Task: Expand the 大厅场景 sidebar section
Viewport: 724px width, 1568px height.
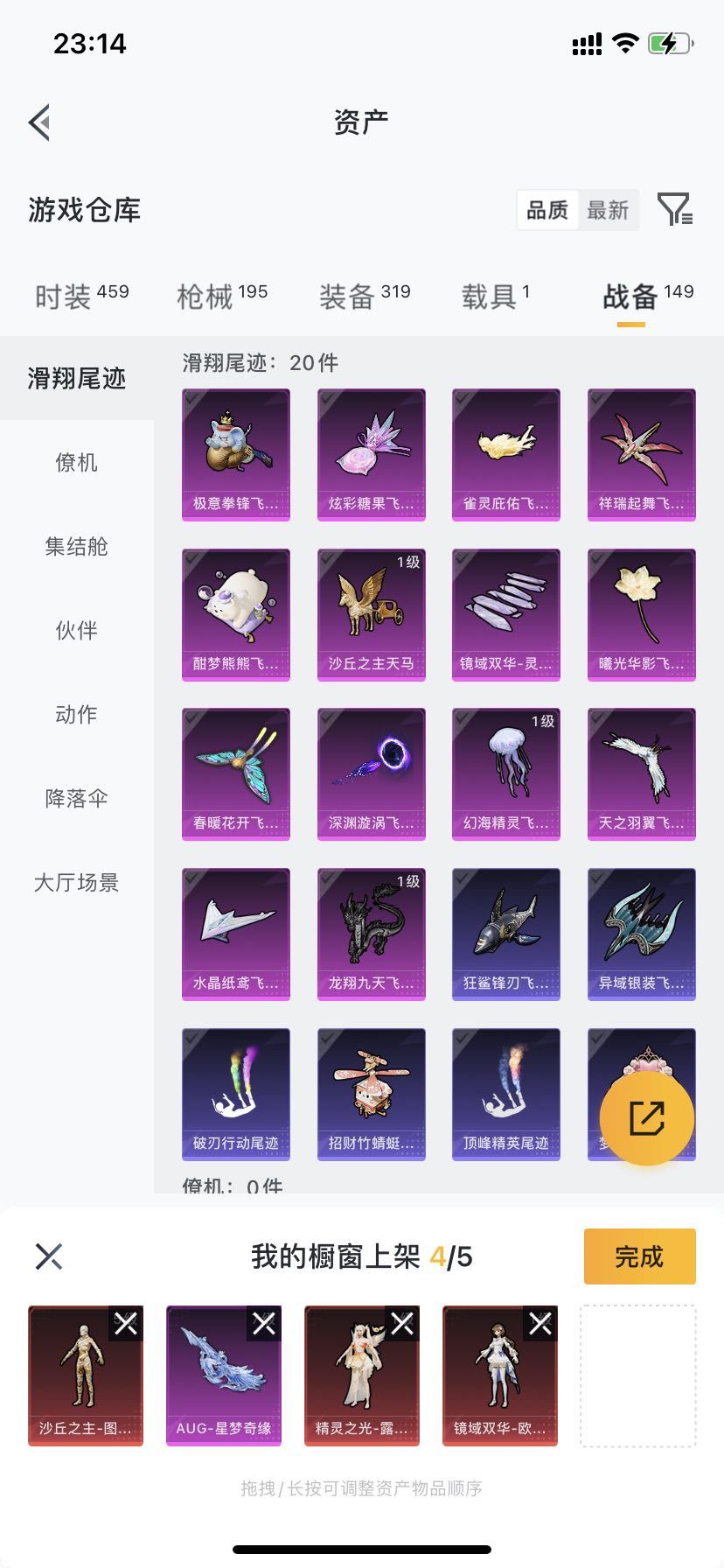Action: (x=75, y=884)
